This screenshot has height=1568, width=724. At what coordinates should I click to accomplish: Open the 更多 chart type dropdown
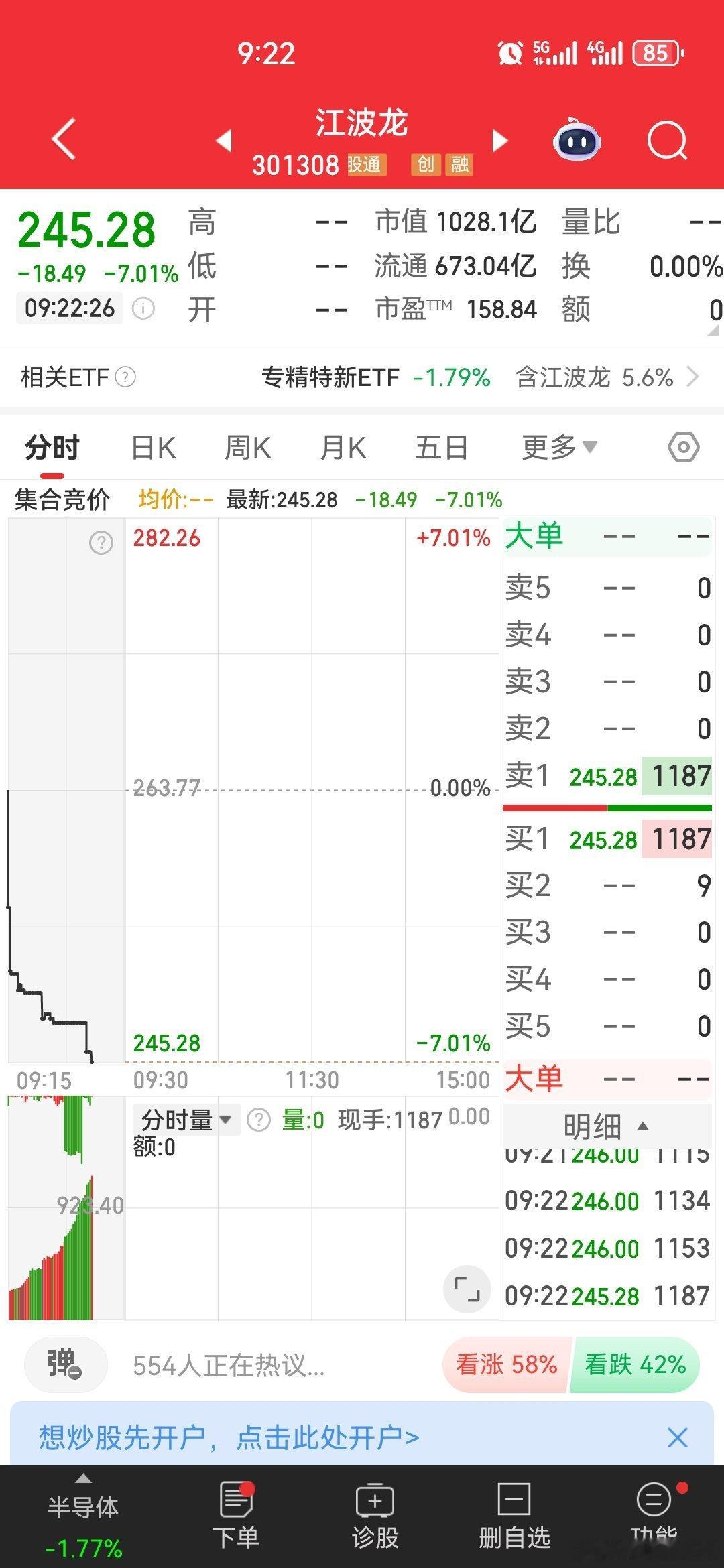558,446
